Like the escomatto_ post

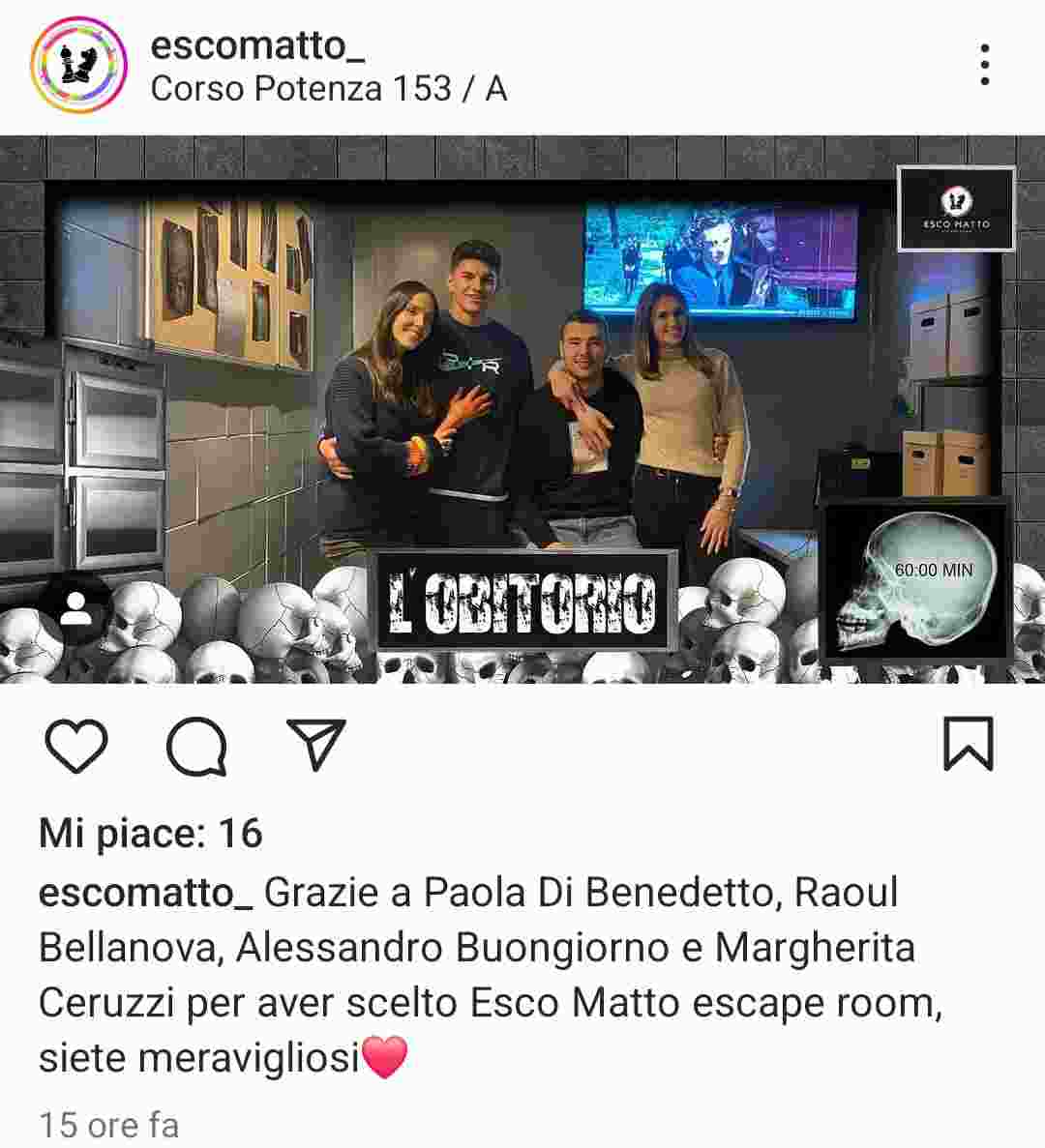point(76,747)
